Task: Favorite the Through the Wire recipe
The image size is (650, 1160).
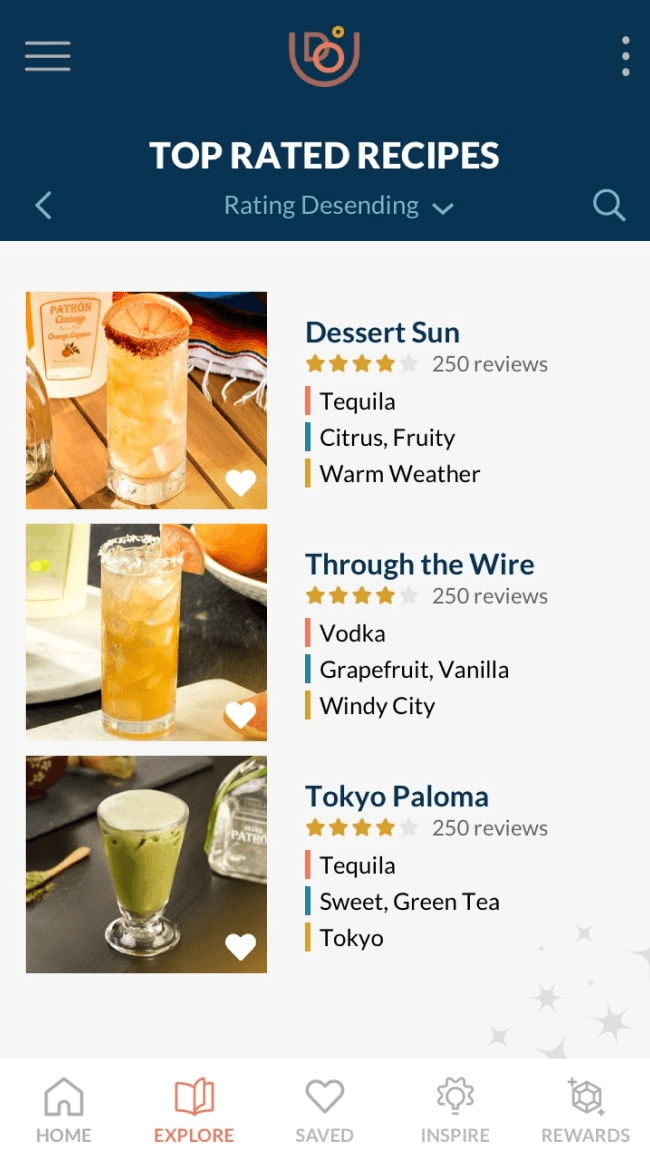Action: click(240, 715)
